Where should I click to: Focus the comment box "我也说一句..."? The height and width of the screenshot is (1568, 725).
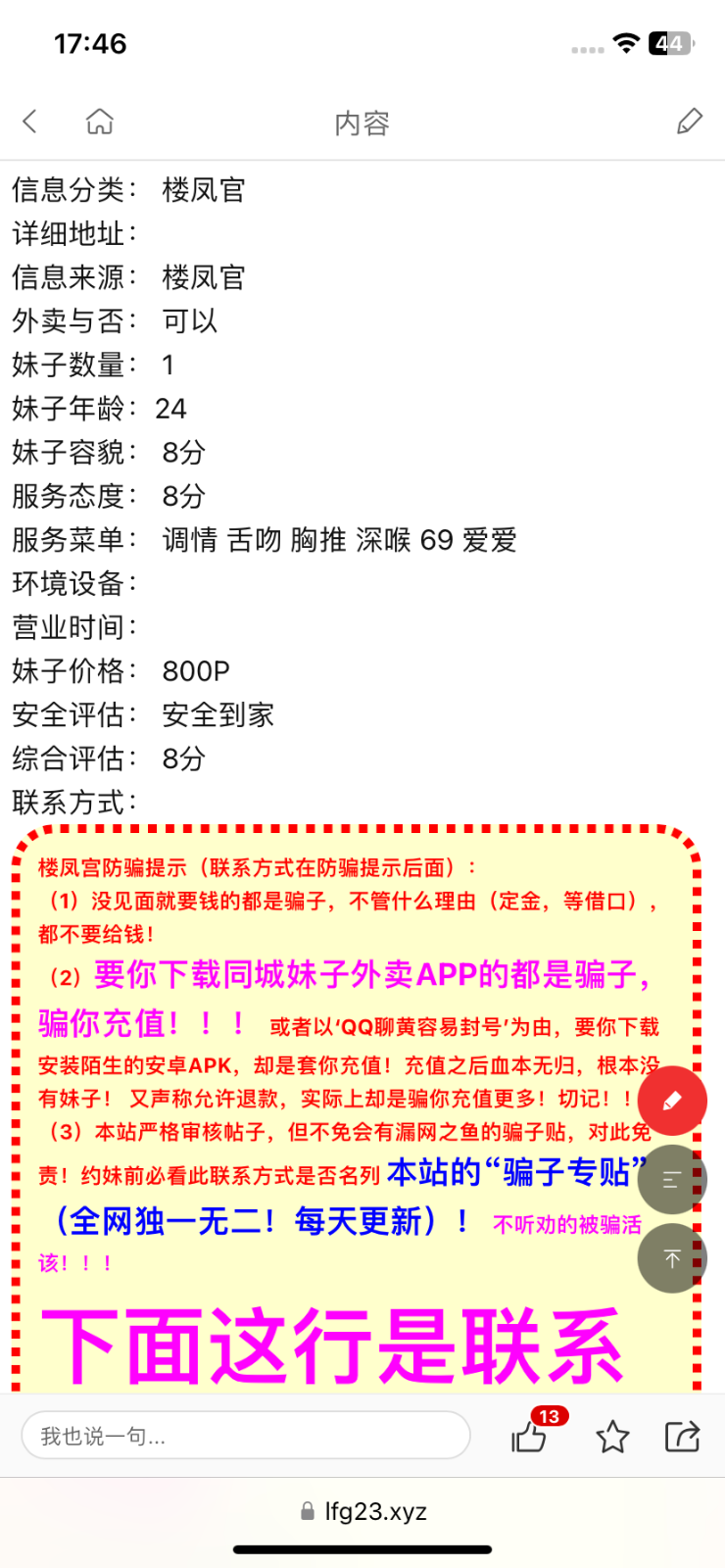tap(245, 1436)
